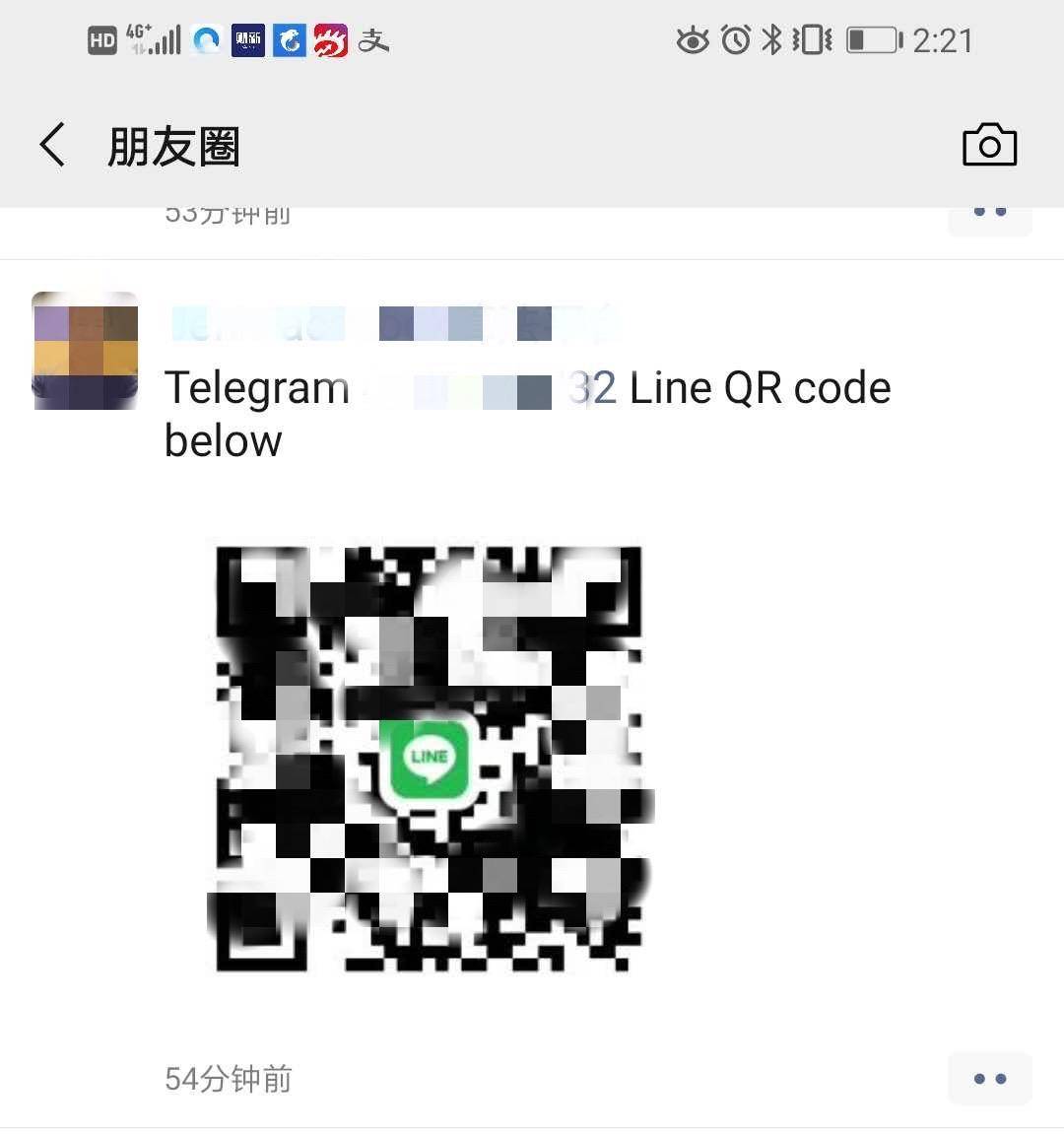1064x1134 pixels.
Task: Tap the vibrate mode status icon
Action: 810,39
